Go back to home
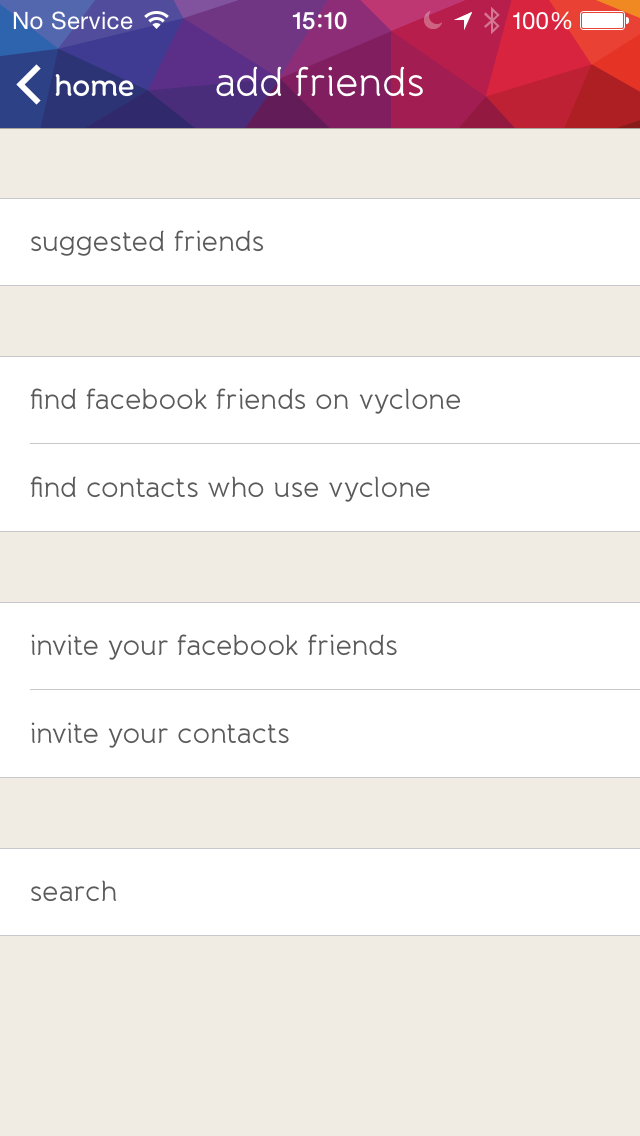 click(75, 85)
